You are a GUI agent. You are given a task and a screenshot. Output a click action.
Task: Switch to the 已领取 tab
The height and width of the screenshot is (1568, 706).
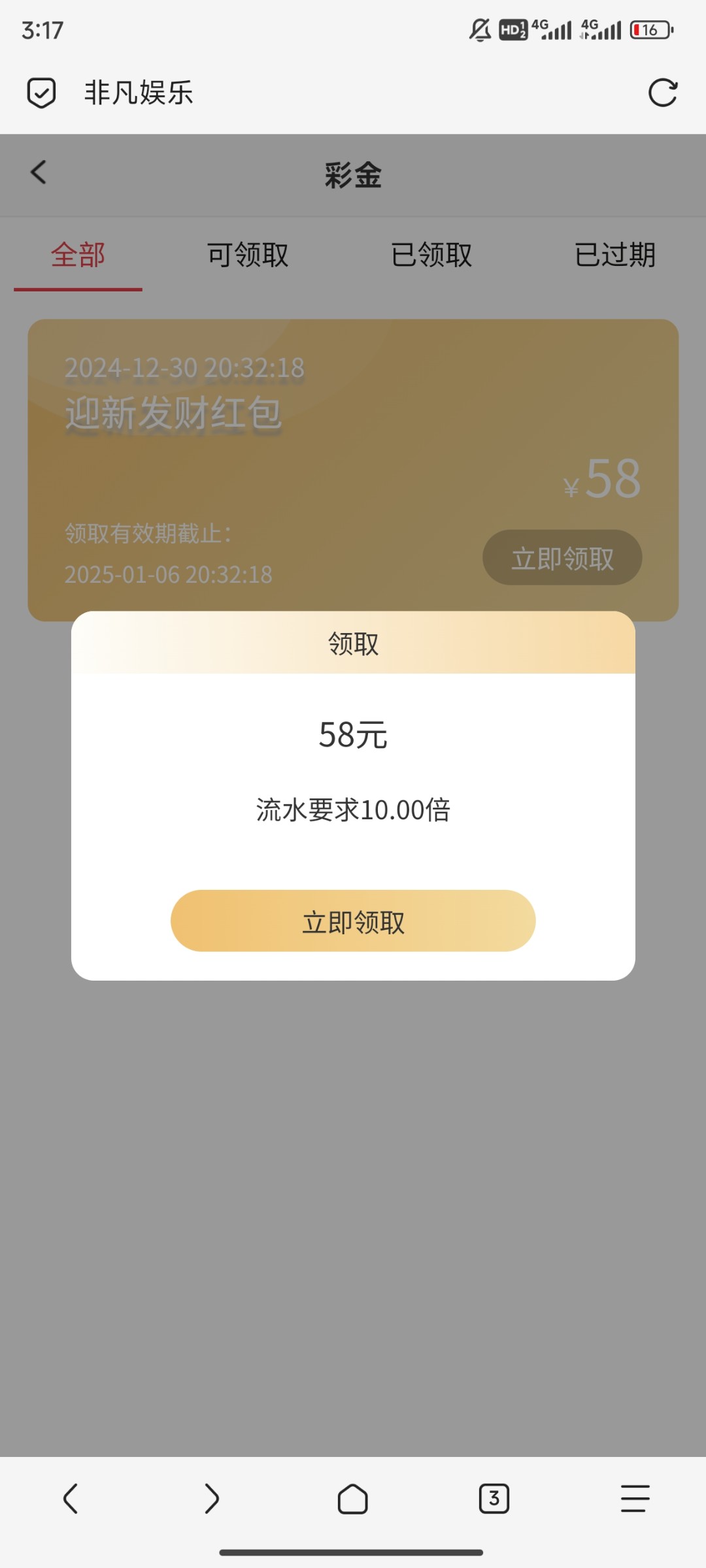[x=431, y=255]
